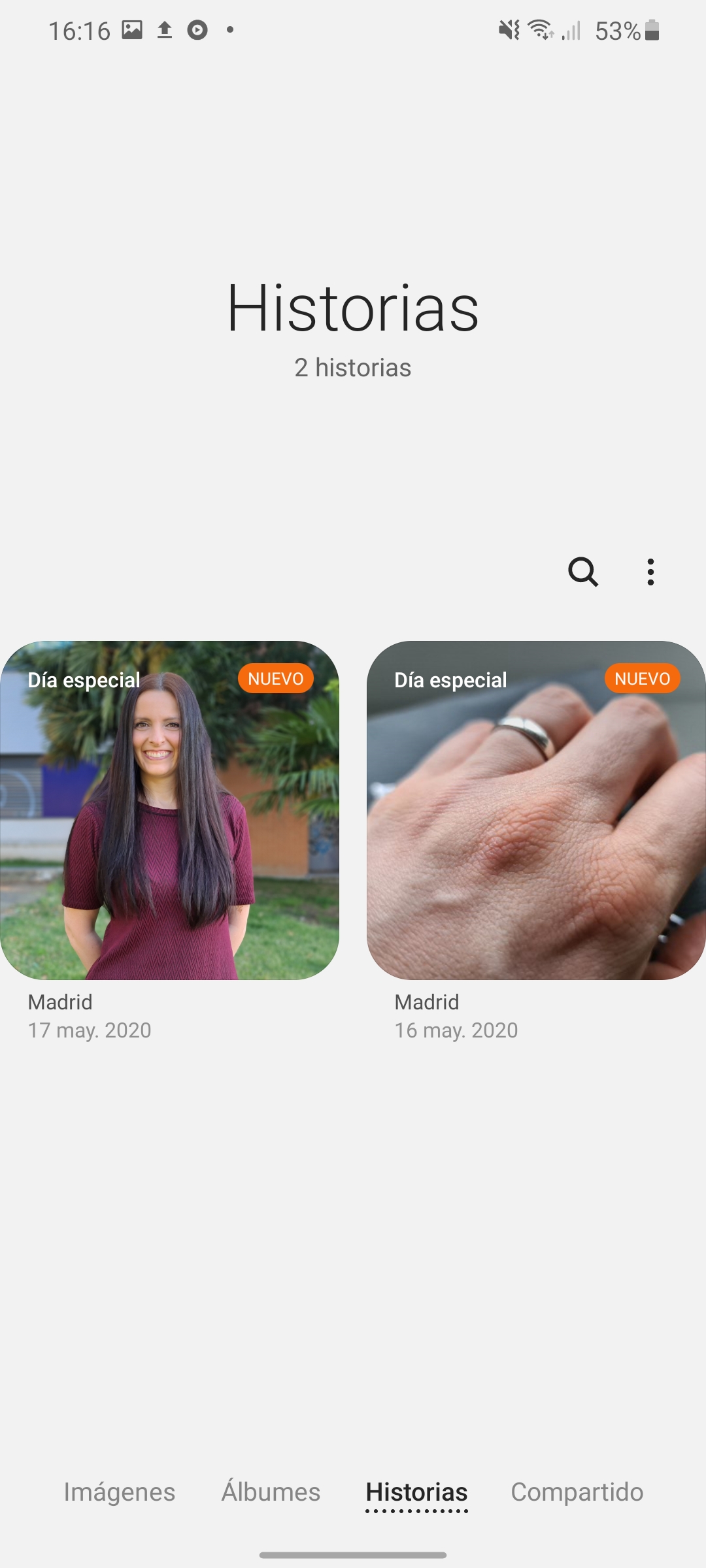This screenshot has height=1568, width=706.
Task: Open the search magnifier icon
Action: 582,572
